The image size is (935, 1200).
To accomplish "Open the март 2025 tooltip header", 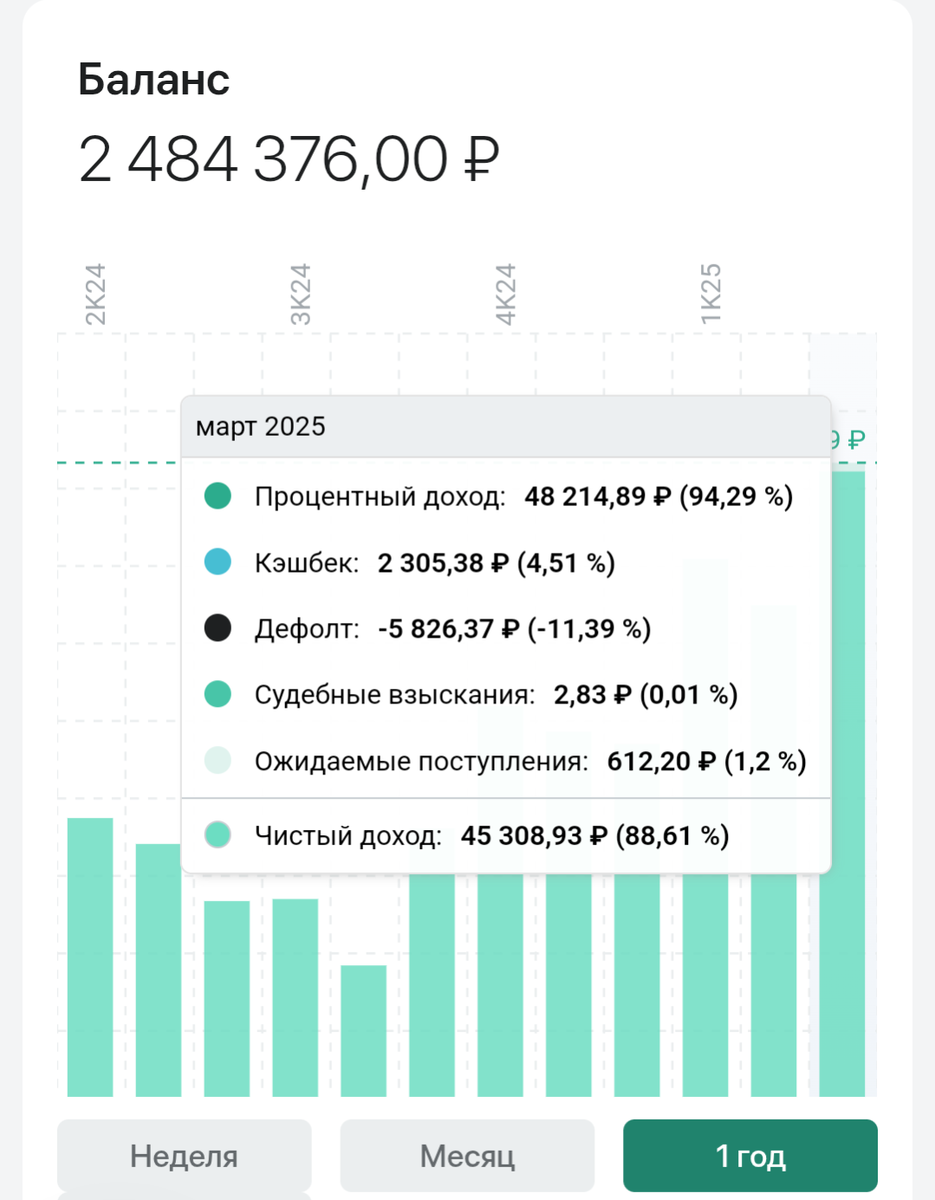I will pyautogui.click(x=259, y=426).
